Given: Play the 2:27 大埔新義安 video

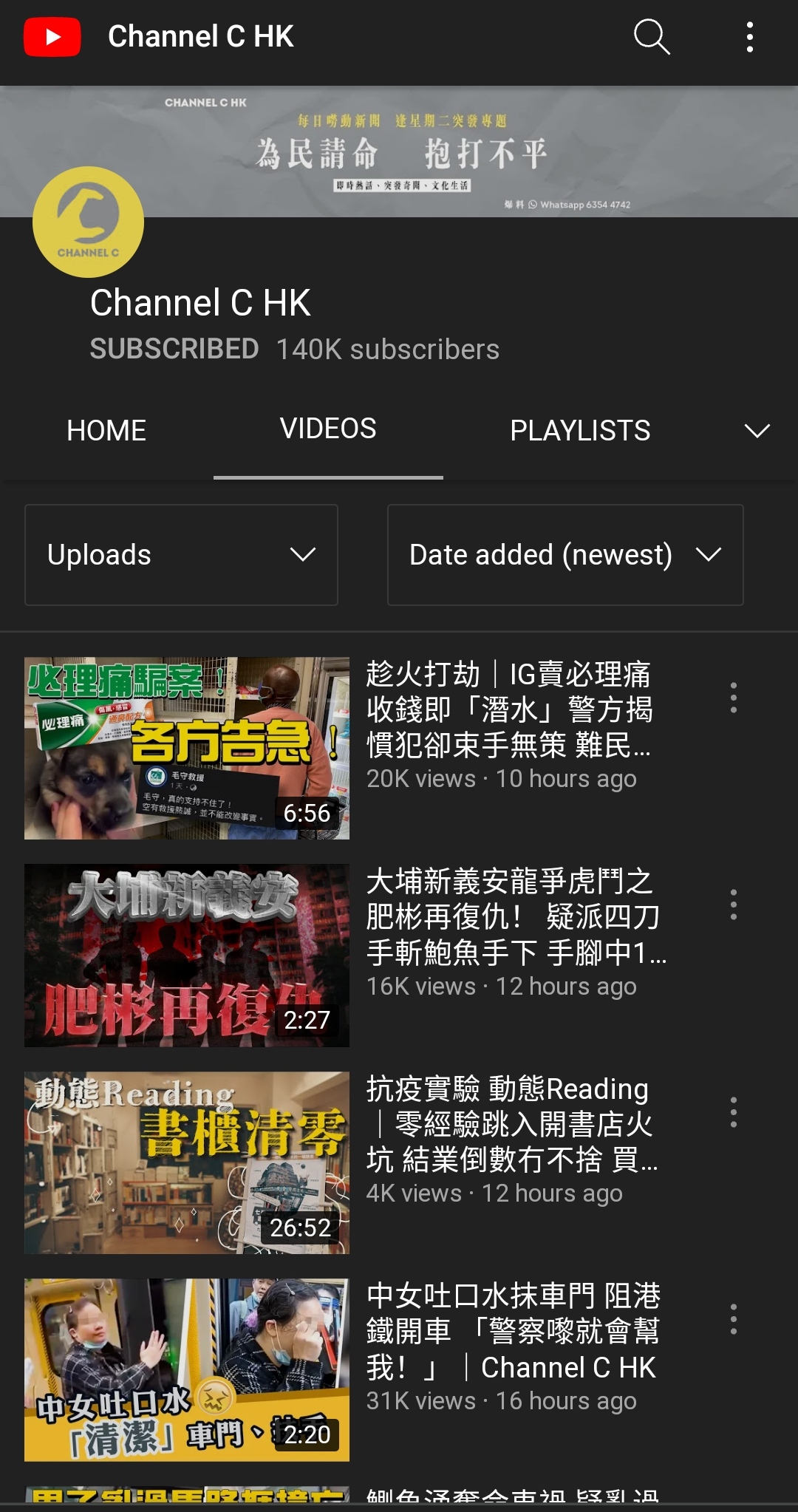Looking at the screenshot, I should (187, 955).
